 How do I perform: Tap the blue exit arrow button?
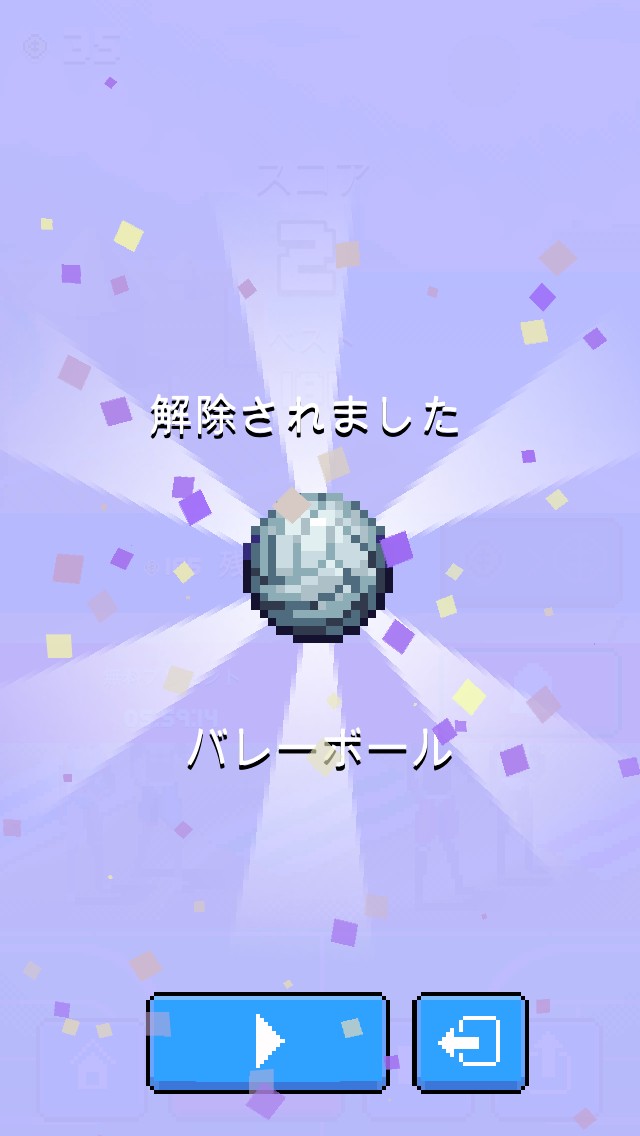pyautogui.click(x=470, y=1042)
